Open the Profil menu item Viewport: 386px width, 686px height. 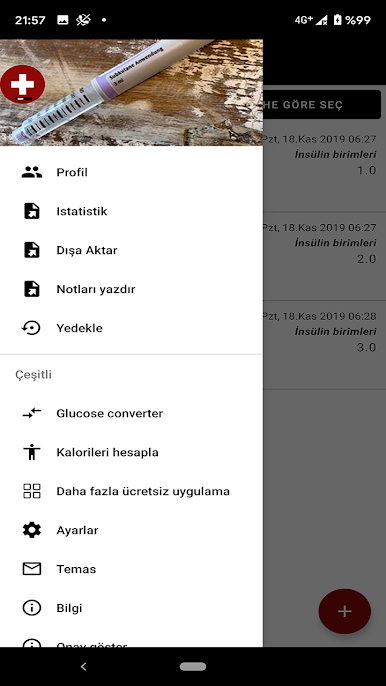[x=131, y=172]
